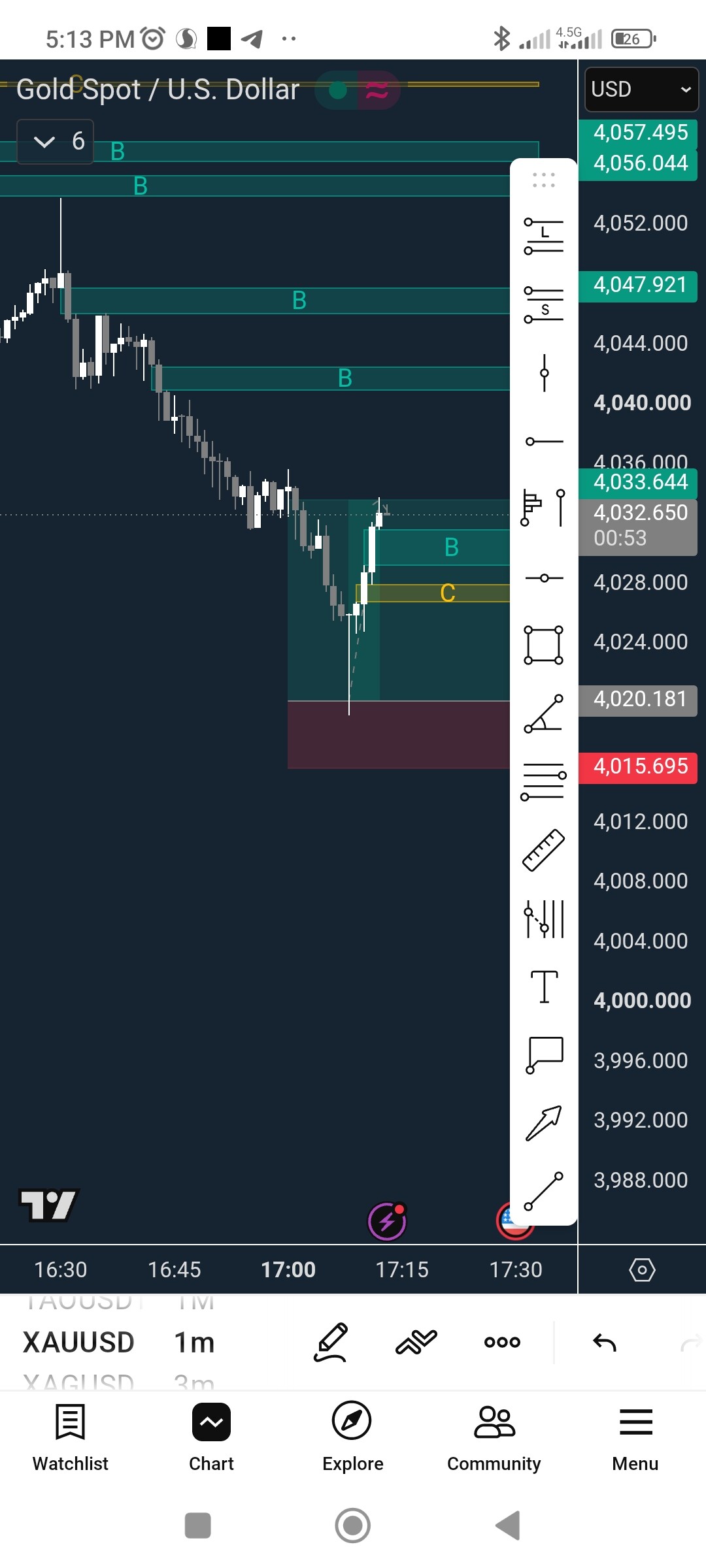Pick the text tool

click(x=543, y=987)
